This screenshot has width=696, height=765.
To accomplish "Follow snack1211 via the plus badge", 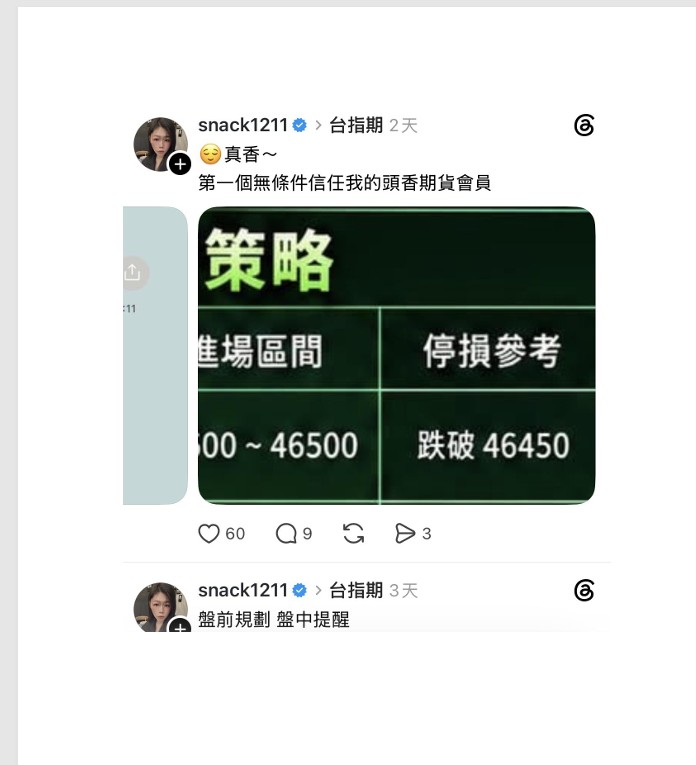I will 180,164.
